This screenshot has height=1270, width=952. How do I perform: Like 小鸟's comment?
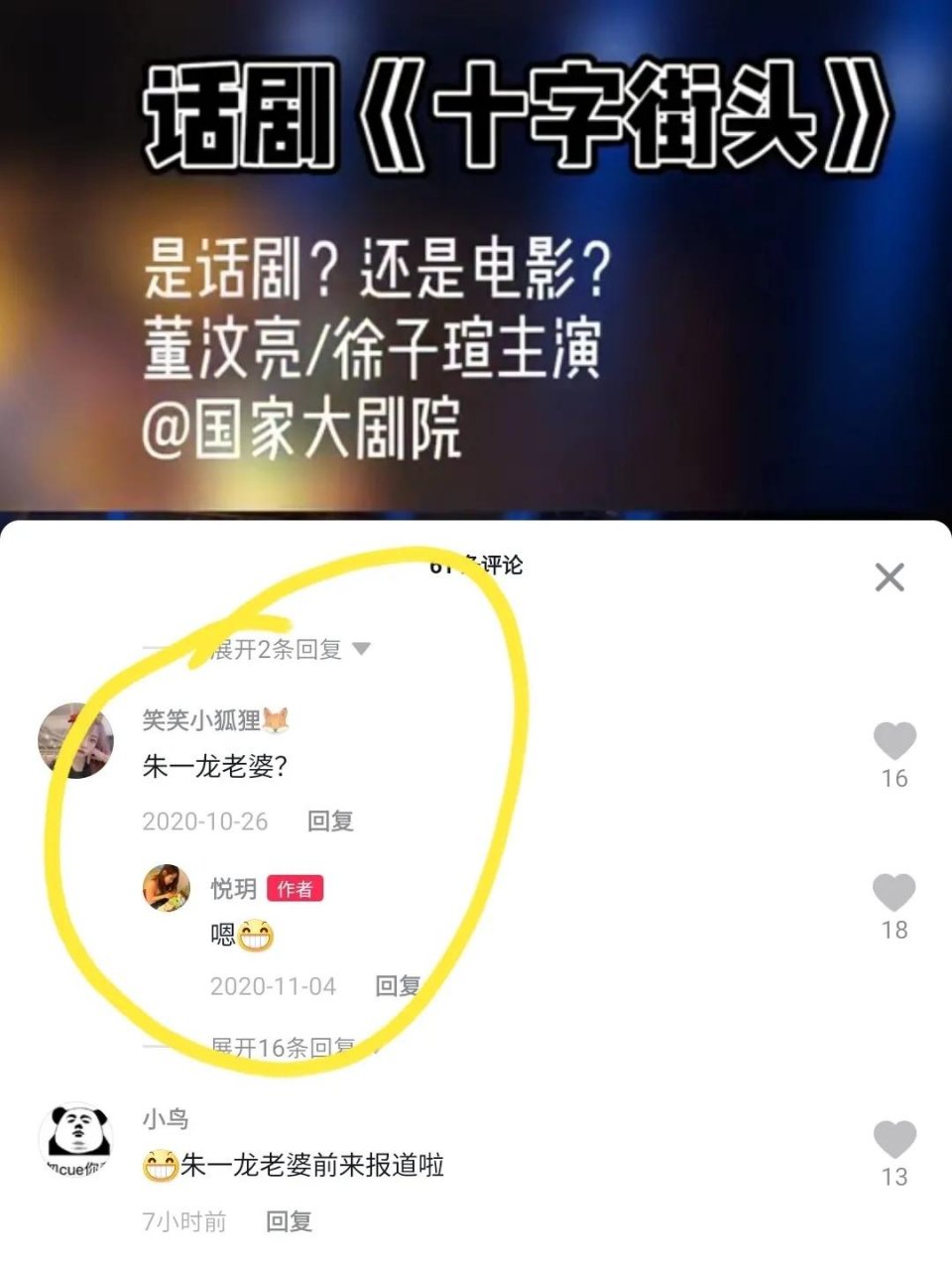pos(893,1140)
